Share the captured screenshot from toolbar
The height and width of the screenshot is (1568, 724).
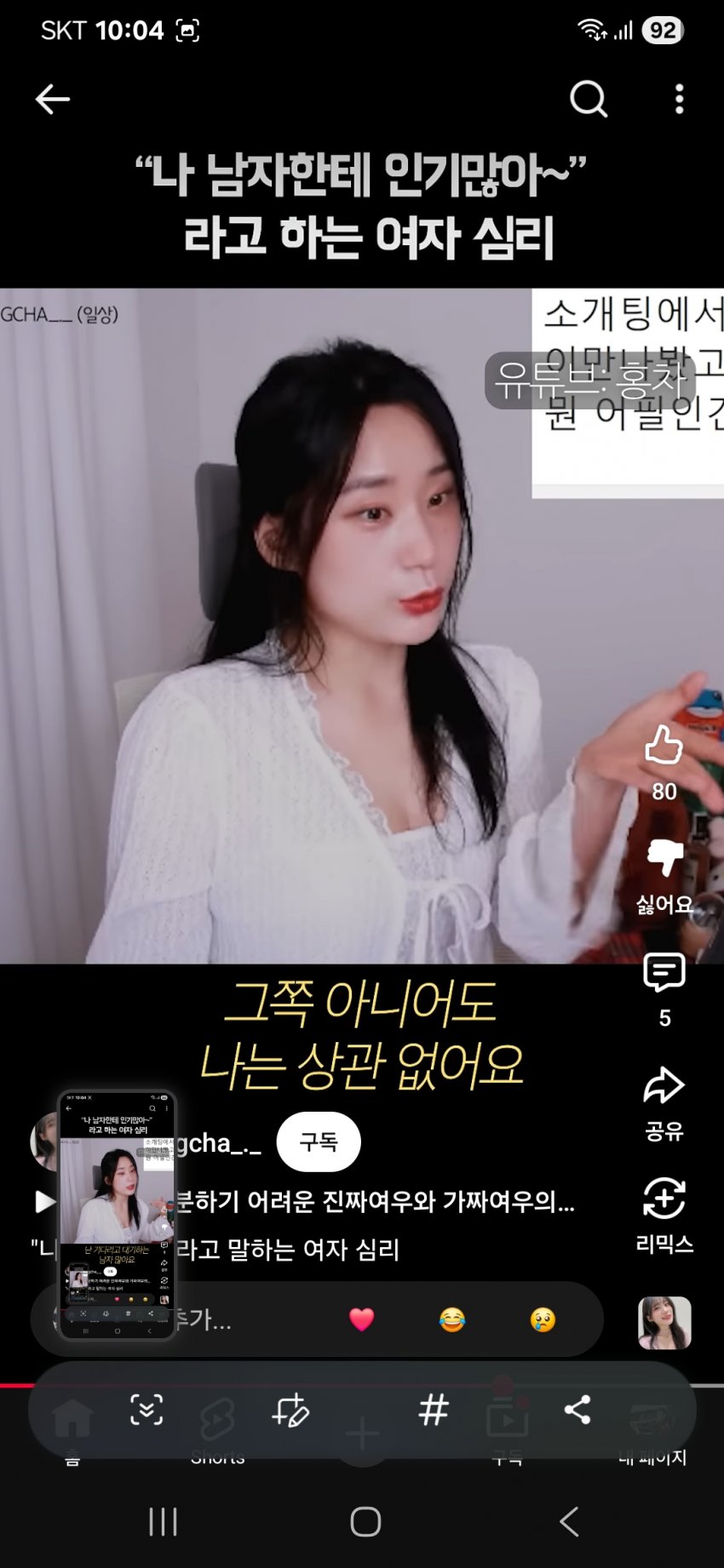577,1411
